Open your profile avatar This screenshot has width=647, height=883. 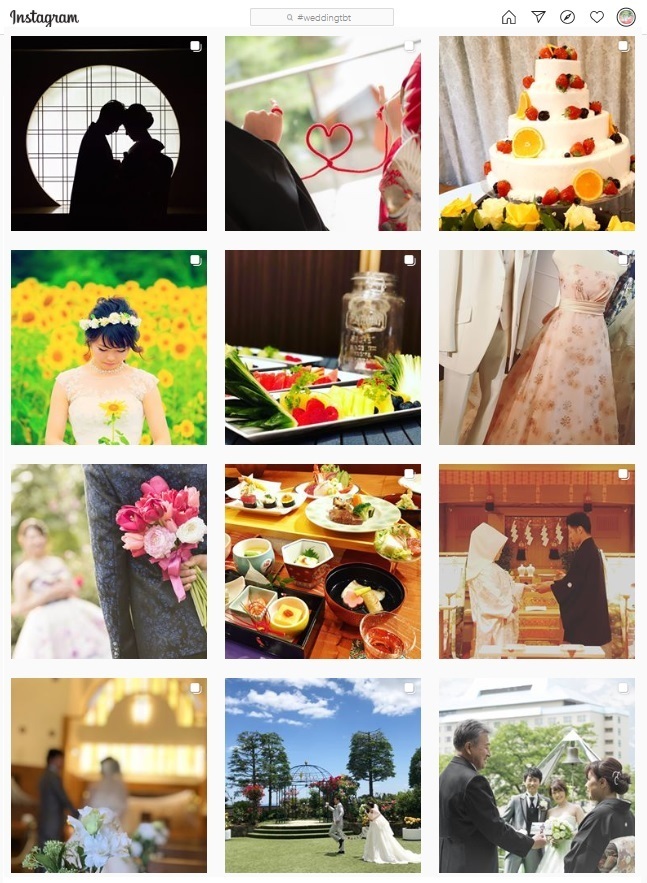tap(626, 17)
